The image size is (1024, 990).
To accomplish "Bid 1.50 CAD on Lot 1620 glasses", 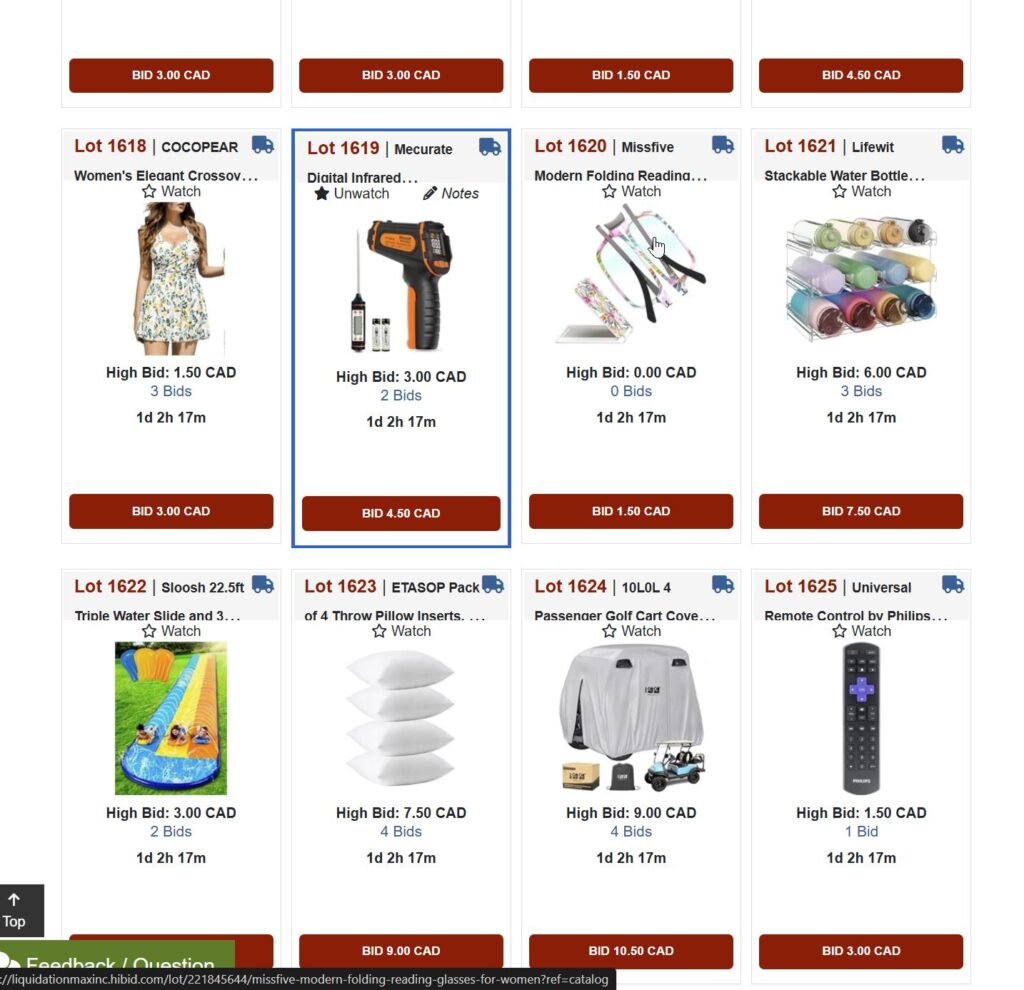I will pyautogui.click(x=631, y=511).
